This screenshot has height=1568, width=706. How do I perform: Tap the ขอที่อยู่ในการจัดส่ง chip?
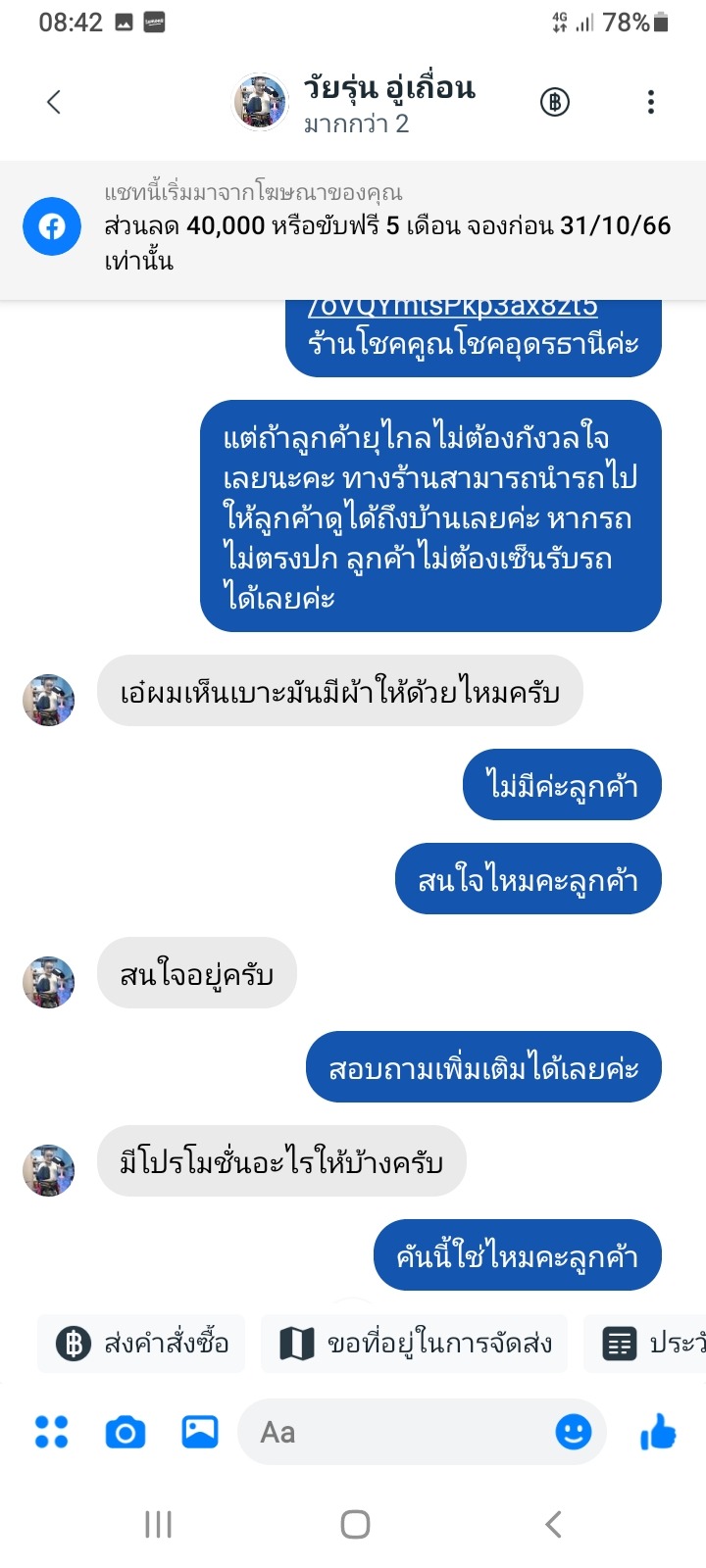click(x=414, y=1343)
